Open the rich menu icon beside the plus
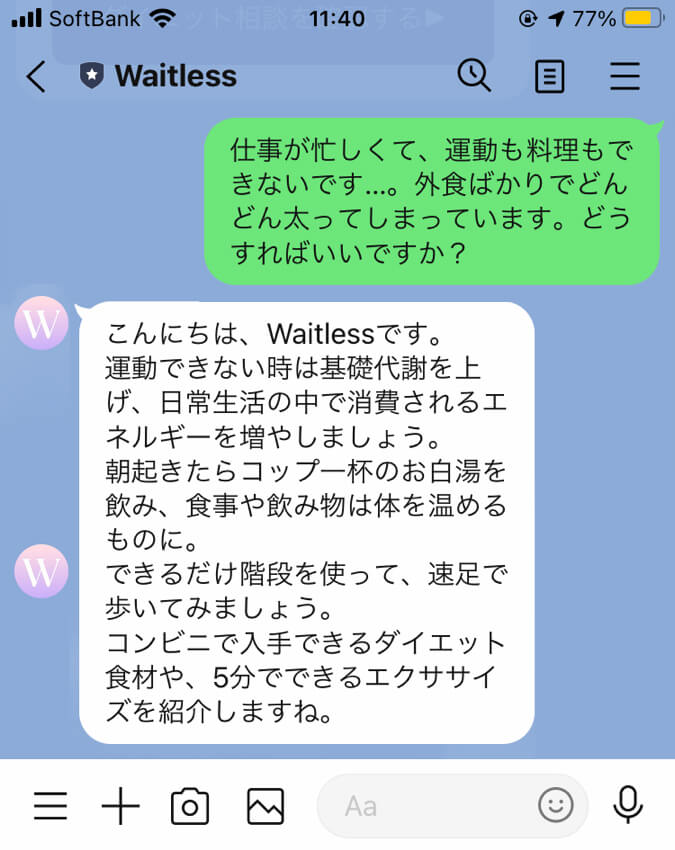 click(50, 805)
